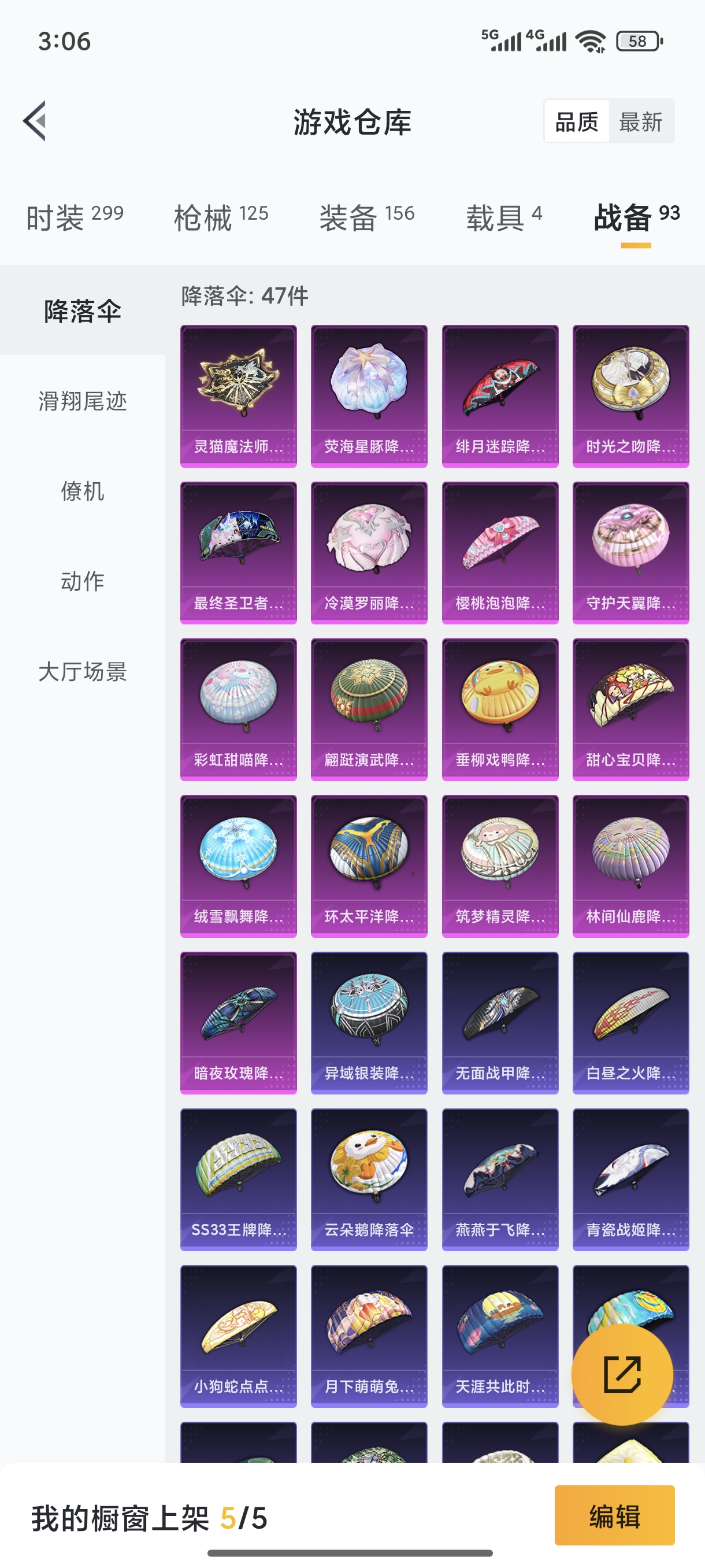Image resolution: width=705 pixels, height=1568 pixels.
Task: View the 青瓷战姬 parachute
Action: coord(631,1179)
